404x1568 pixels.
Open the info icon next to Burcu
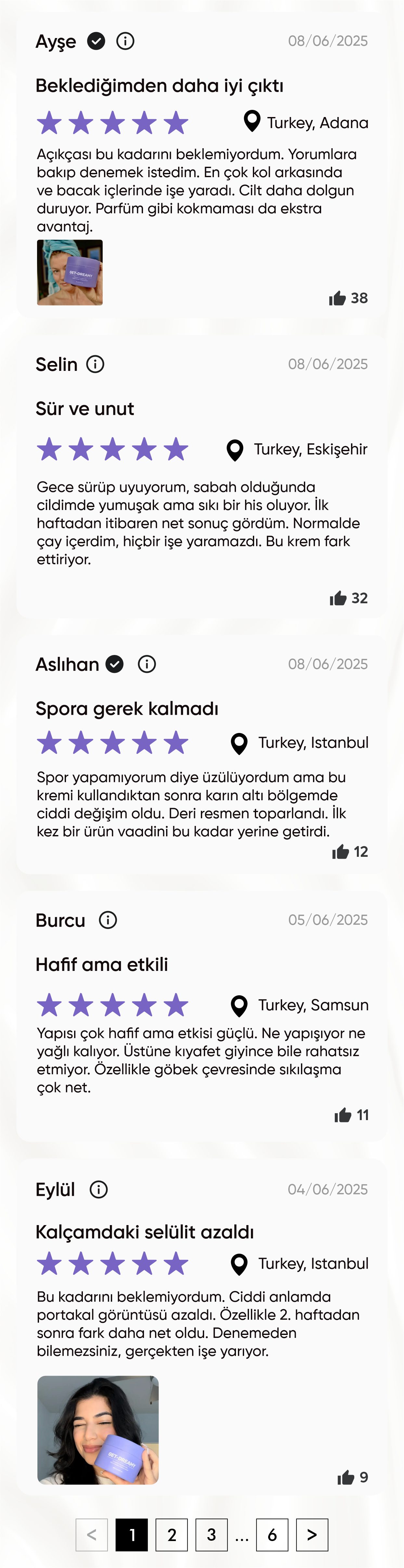(x=108, y=920)
